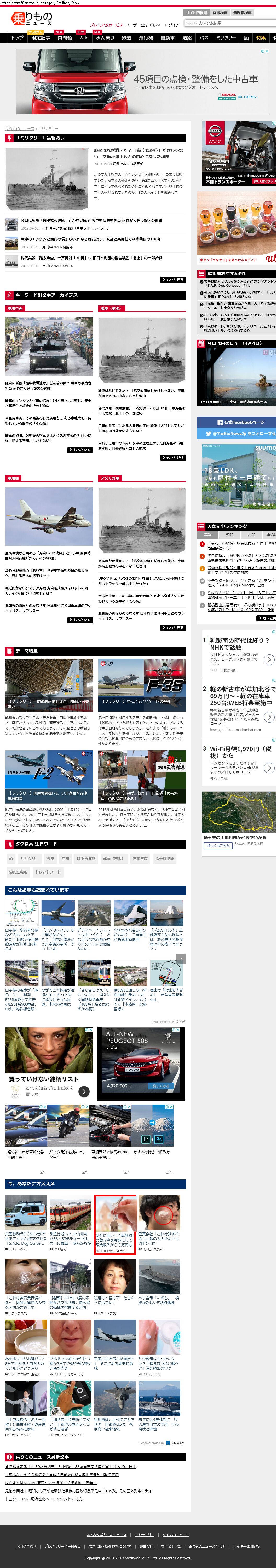276x1568 pixels.
Task: Switch to the 飛行機 tab
Action: [x=146, y=38]
